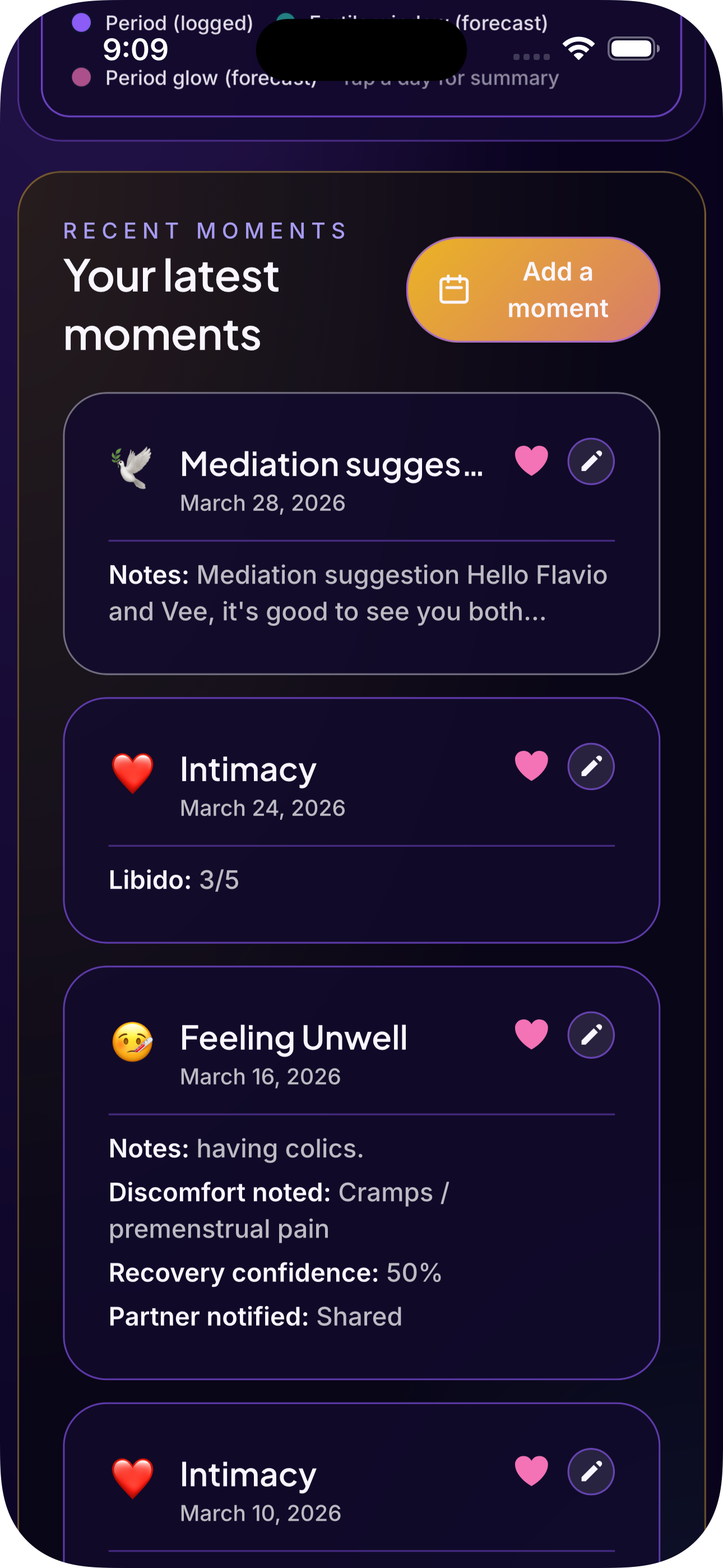Viewport: 723px width, 1568px height.
Task: Edit the Intimacy moment from March 10
Action: 590,1471
